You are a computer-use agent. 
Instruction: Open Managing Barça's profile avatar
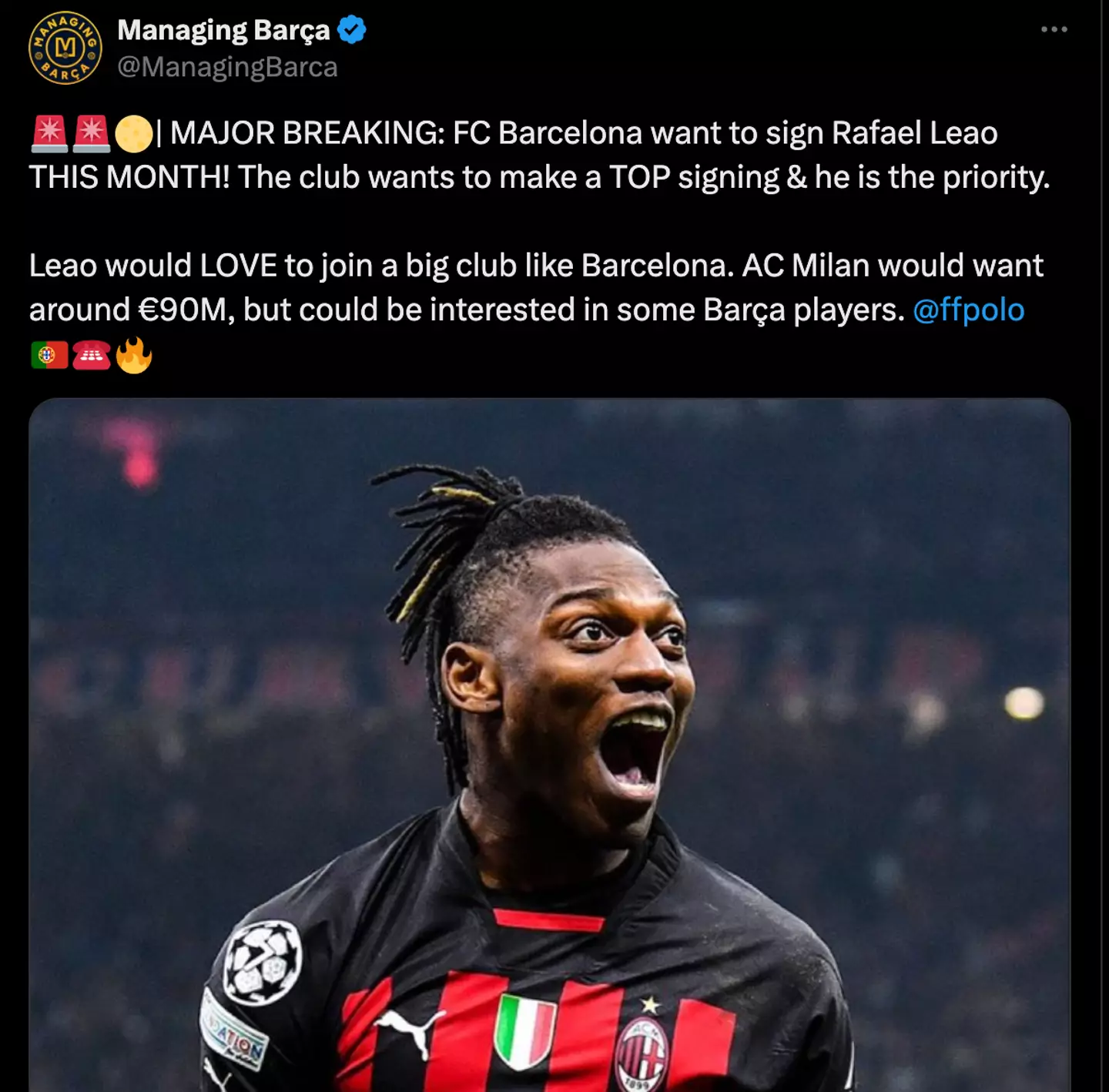[x=65, y=48]
